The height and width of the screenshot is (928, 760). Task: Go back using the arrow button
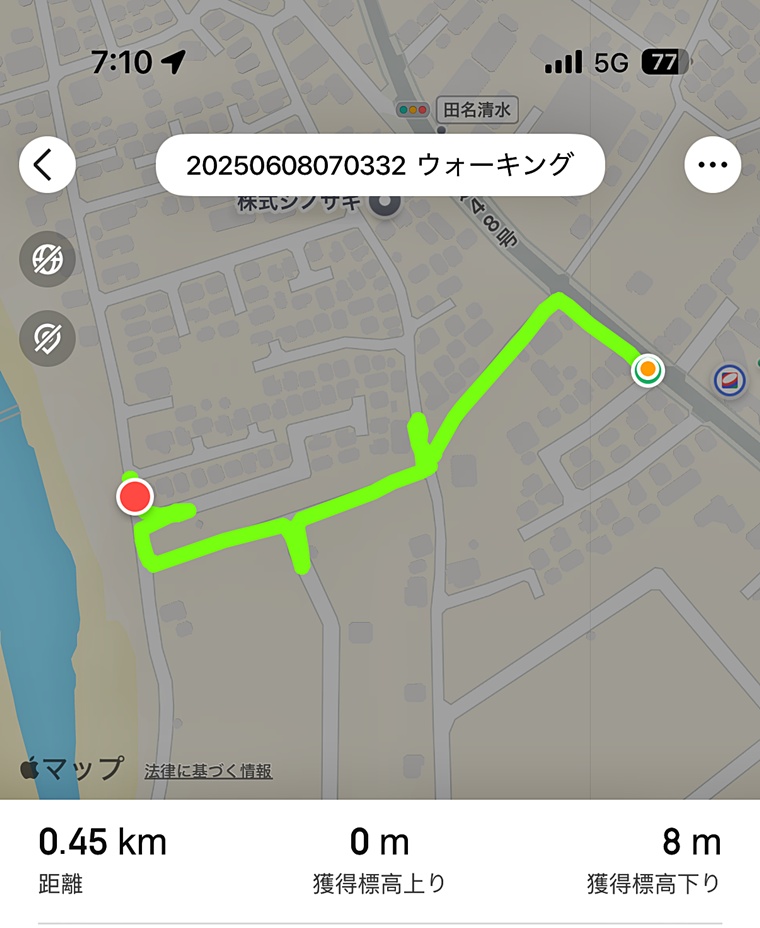[x=47, y=165]
